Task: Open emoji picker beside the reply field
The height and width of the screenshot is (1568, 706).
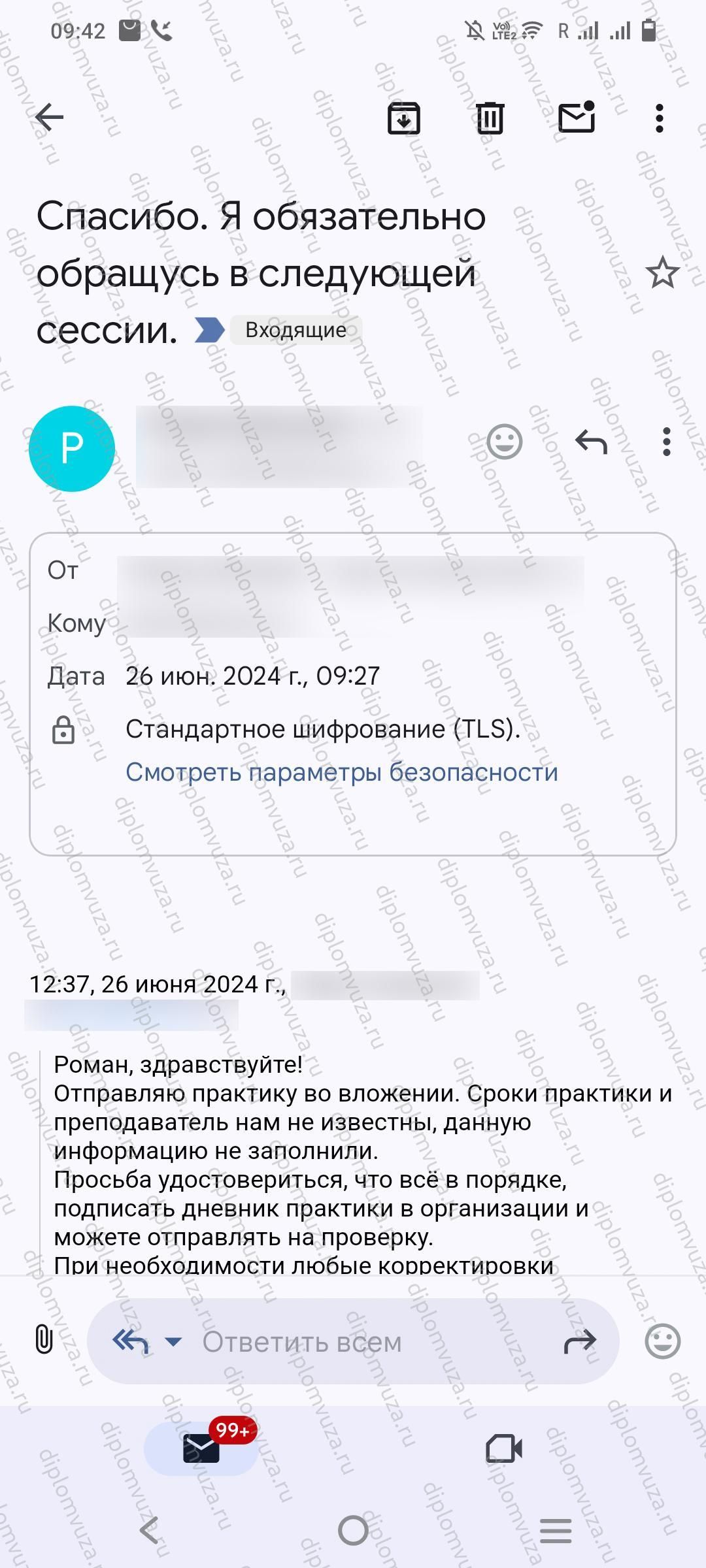Action: (663, 1341)
